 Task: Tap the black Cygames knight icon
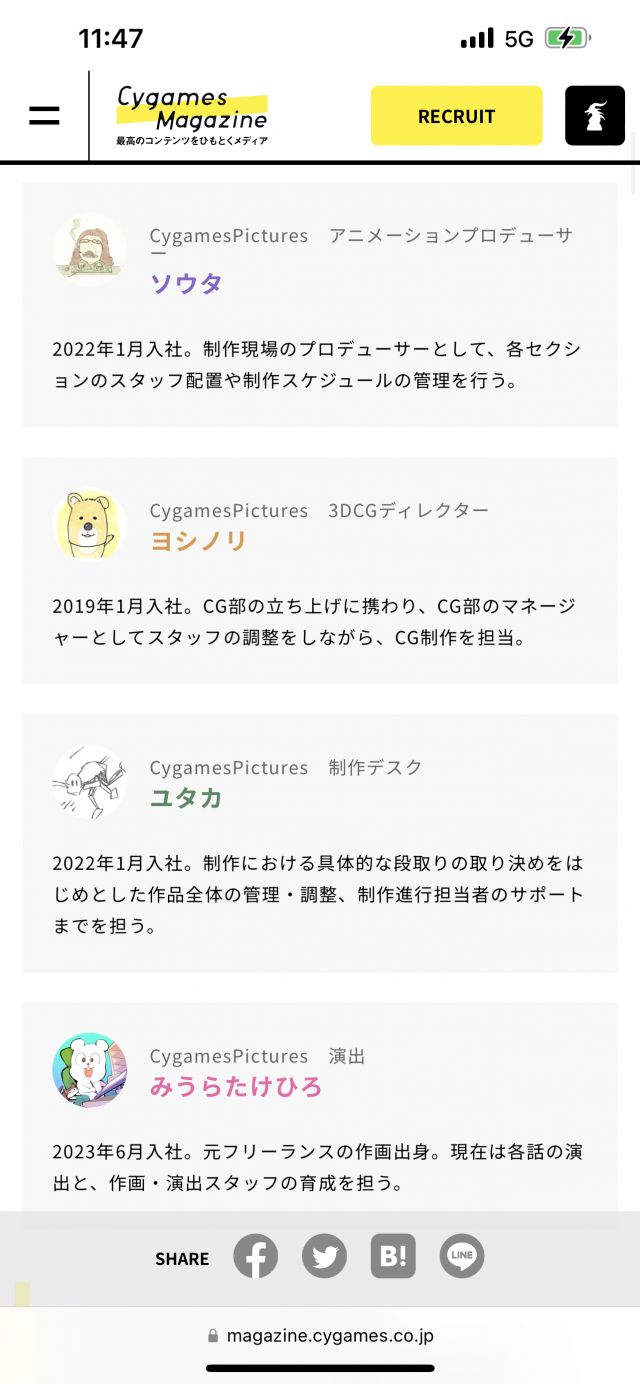(595, 116)
